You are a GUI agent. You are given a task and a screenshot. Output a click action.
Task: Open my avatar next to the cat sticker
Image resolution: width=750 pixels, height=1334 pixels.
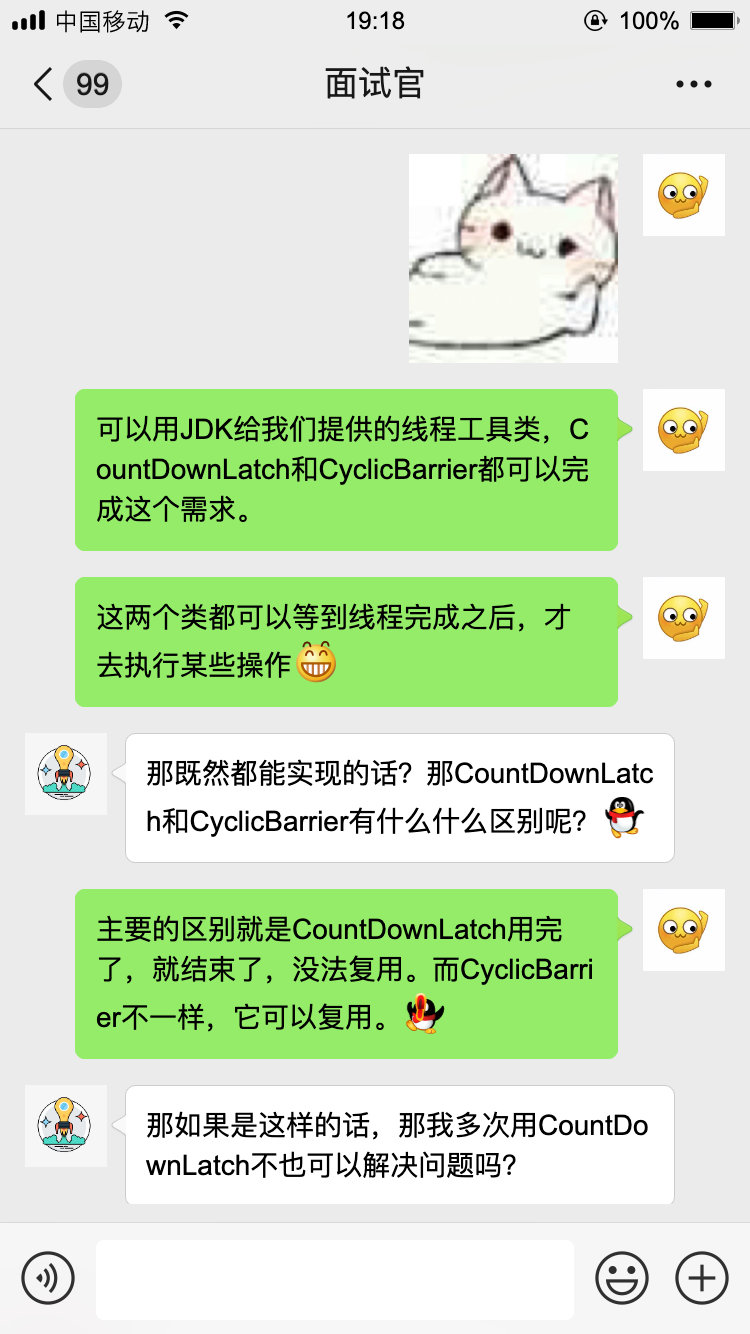coord(683,195)
